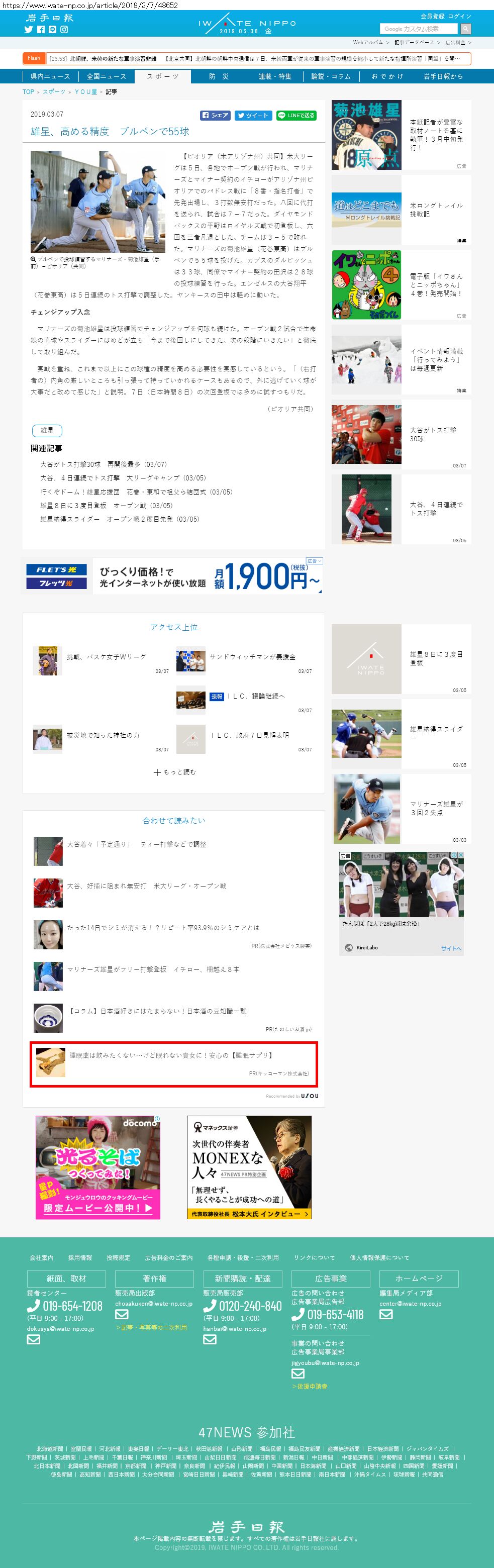Tap the Google custom search field

[x=419, y=29]
